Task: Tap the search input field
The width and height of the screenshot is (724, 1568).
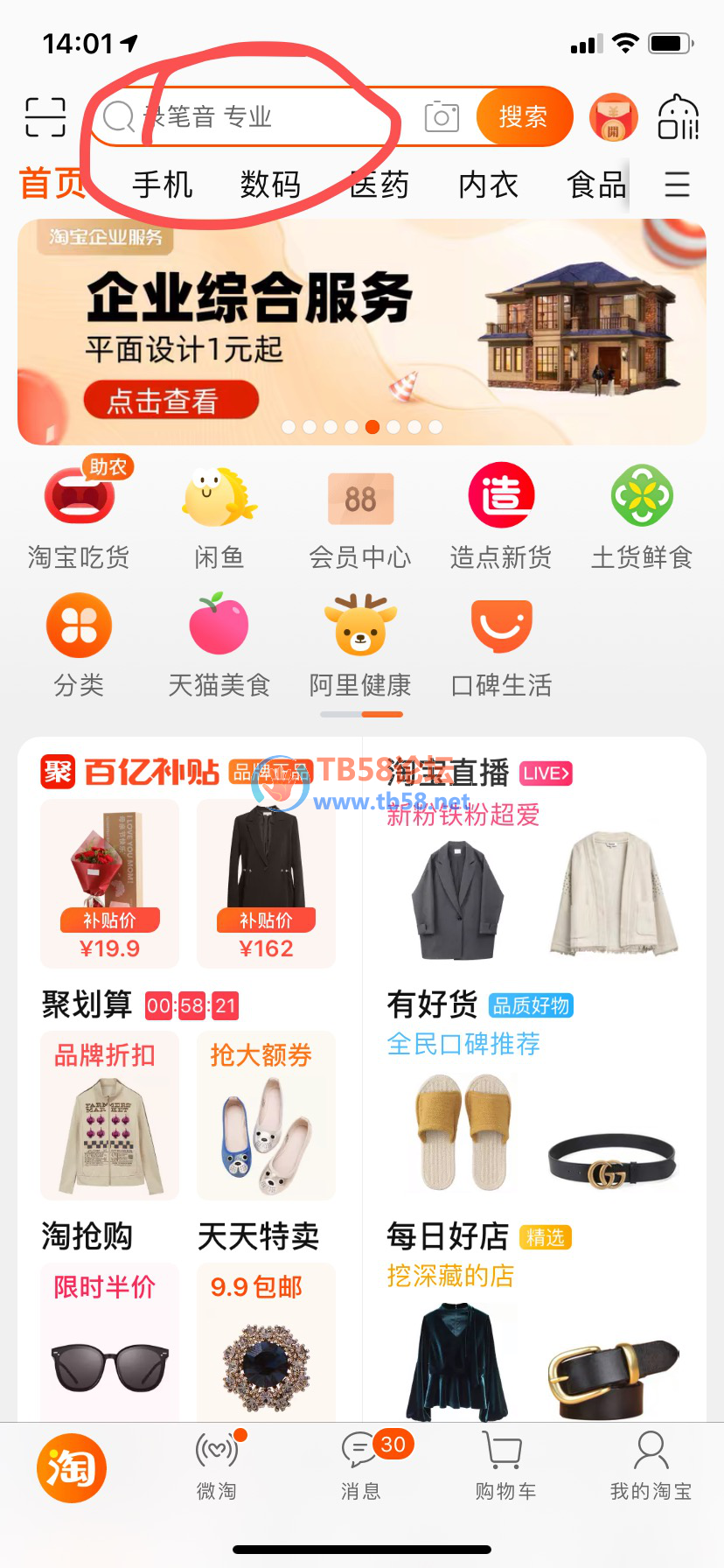Action: (x=262, y=117)
